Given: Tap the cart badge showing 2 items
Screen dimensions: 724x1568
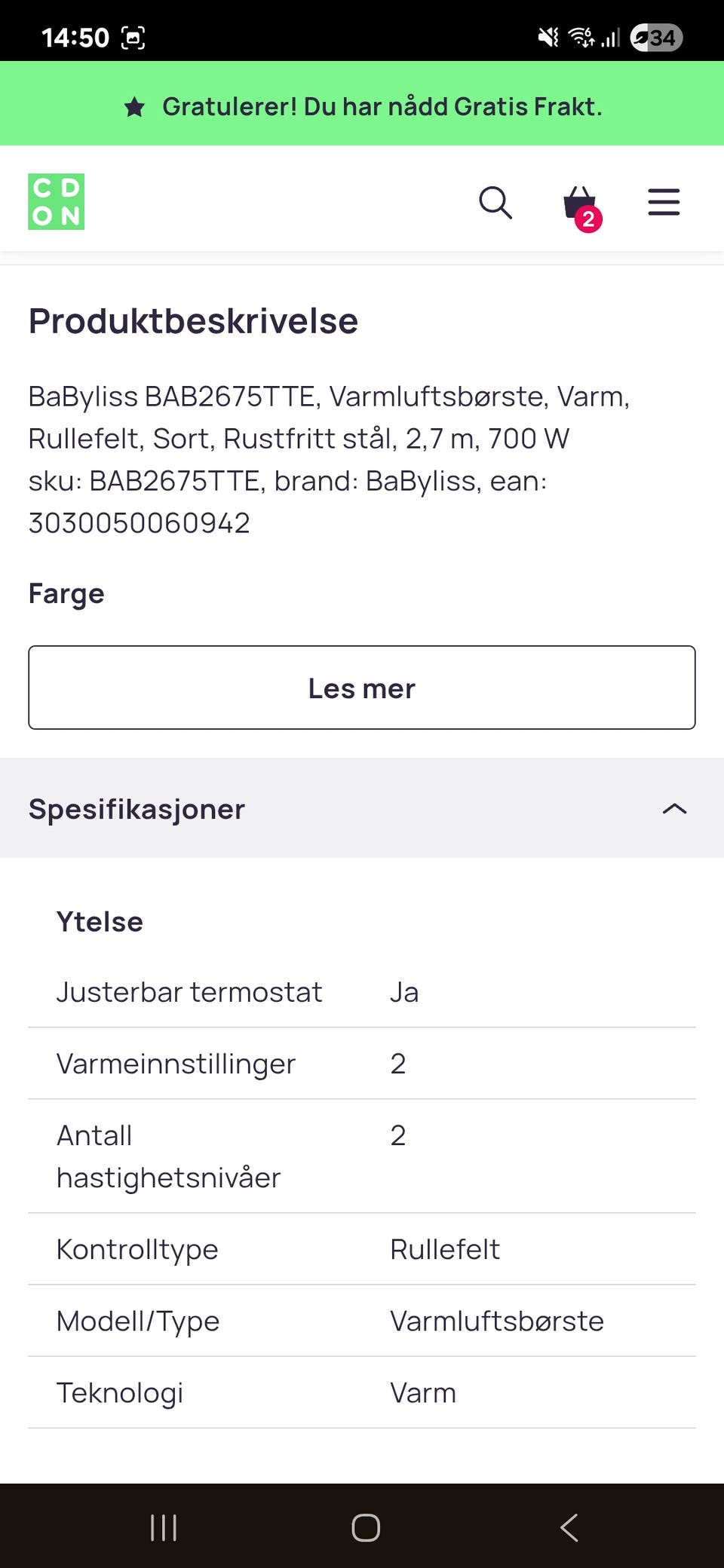Looking at the screenshot, I should [588, 221].
